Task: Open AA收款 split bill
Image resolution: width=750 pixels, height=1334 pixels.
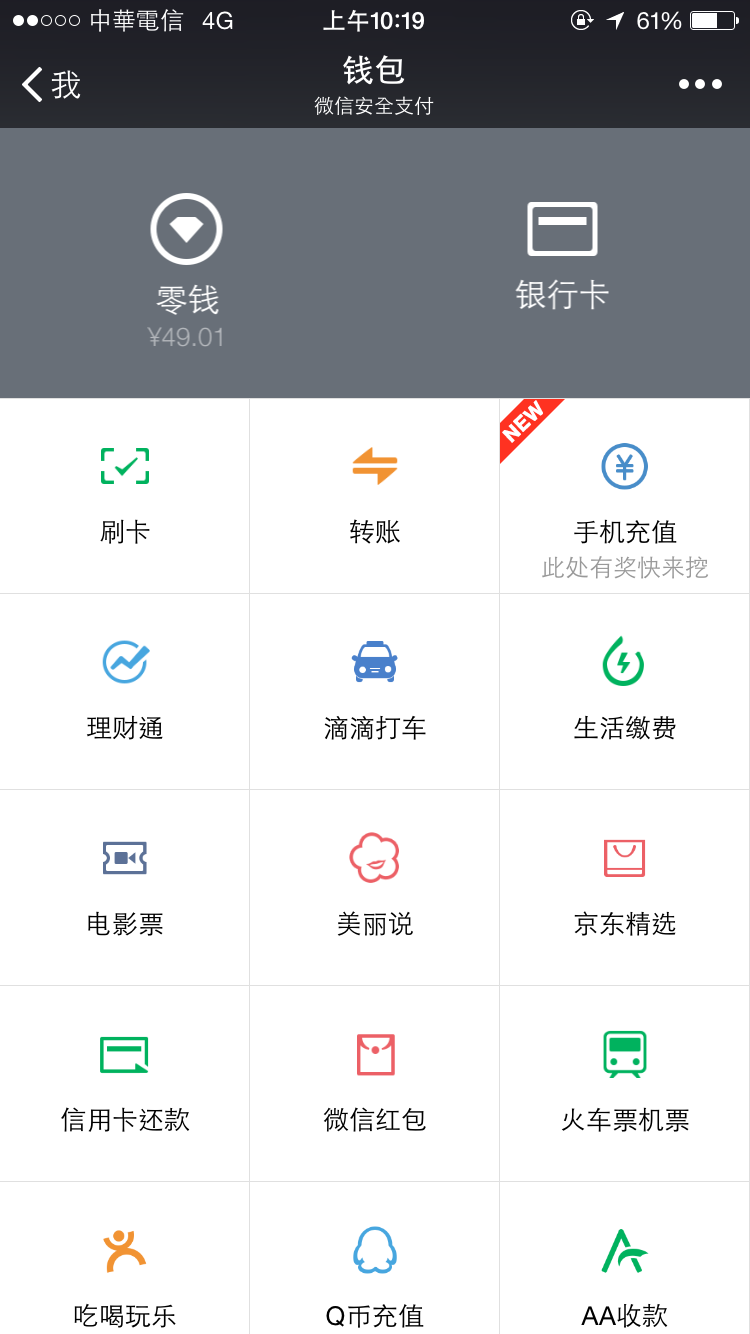Action: pyautogui.click(x=625, y=1258)
